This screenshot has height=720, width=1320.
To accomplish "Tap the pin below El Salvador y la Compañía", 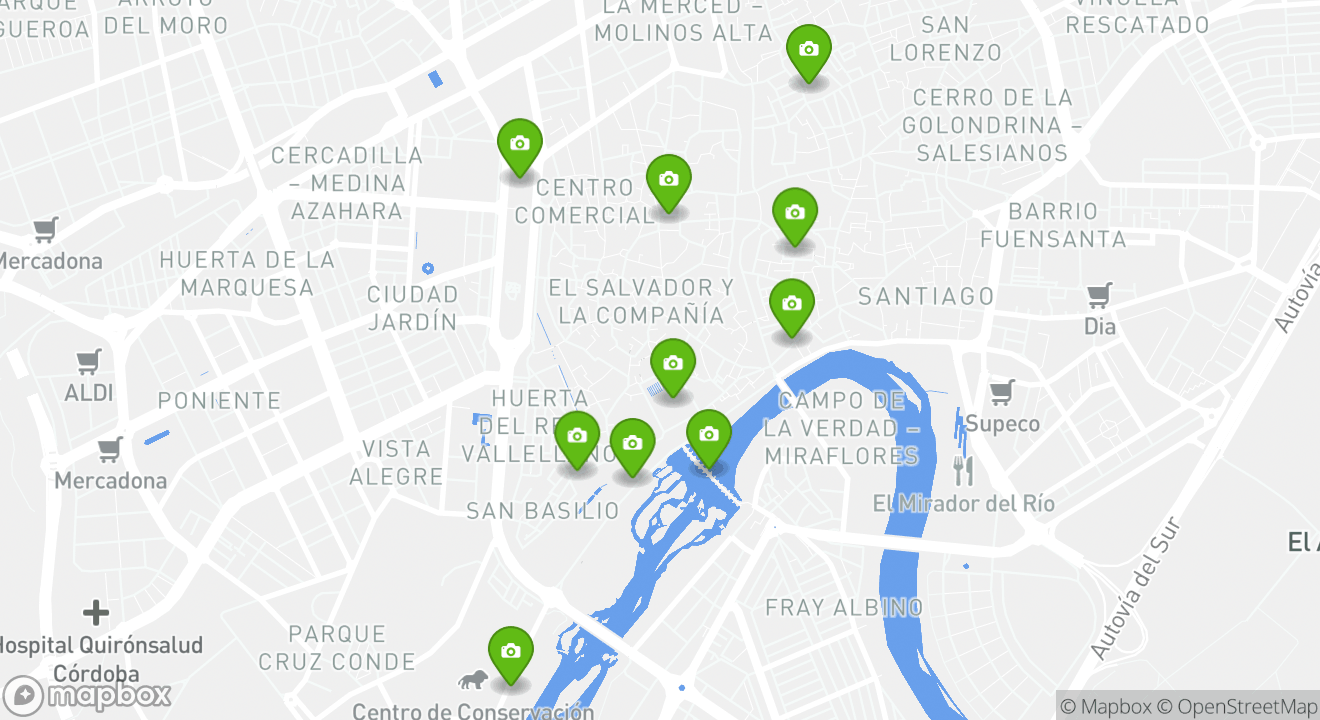I will coord(673,365).
